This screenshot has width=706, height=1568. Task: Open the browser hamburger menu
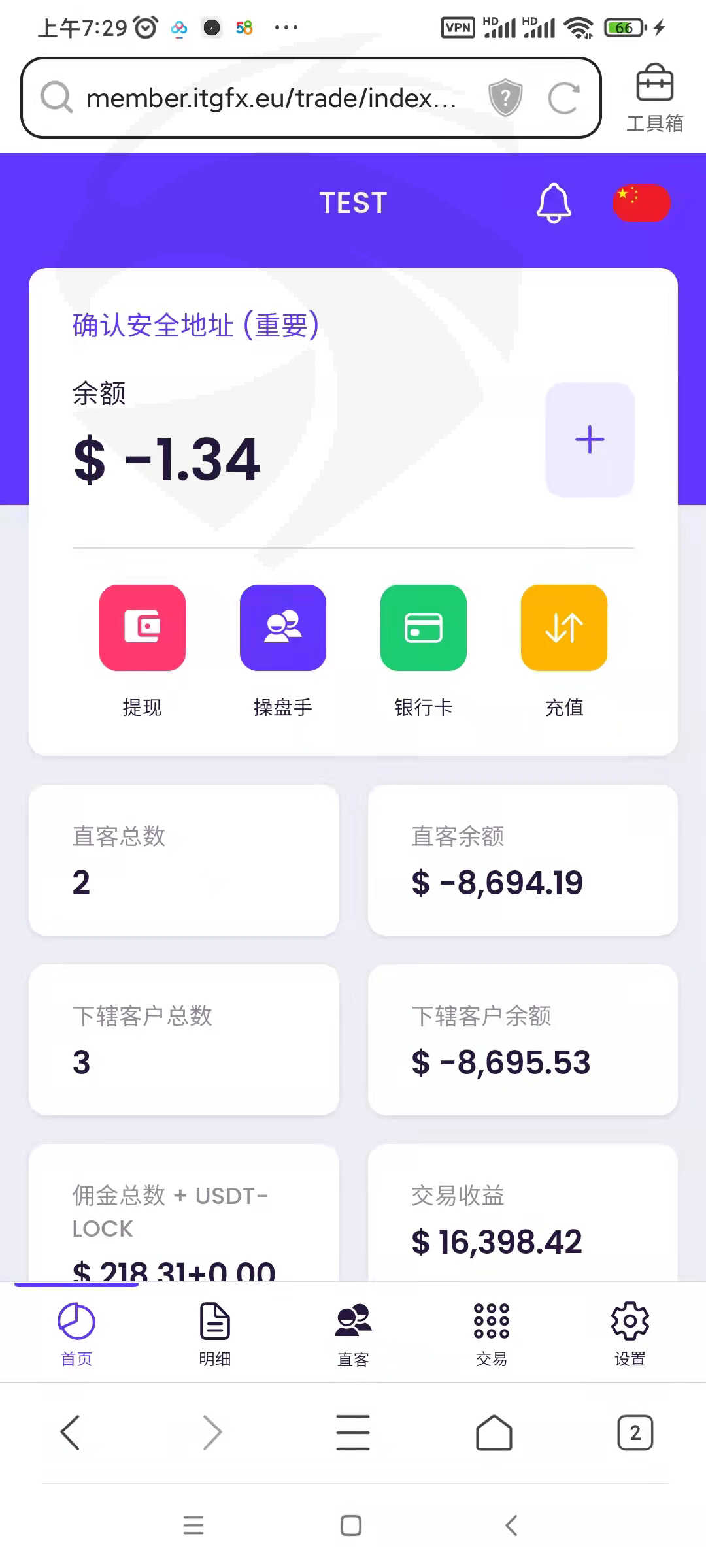click(x=353, y=1433)
